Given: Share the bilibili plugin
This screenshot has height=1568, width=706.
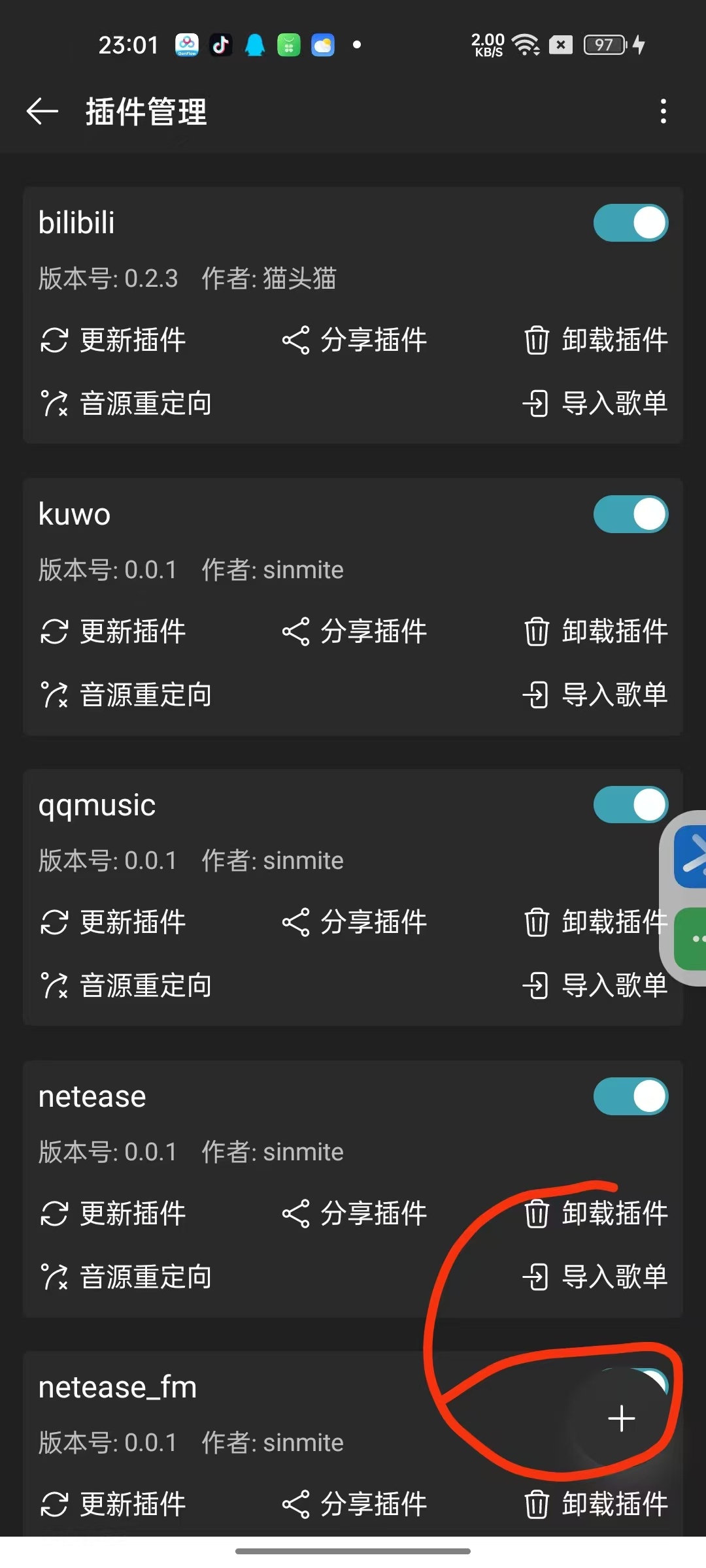Looking at the screenshot, I should [x=354, y=340].
